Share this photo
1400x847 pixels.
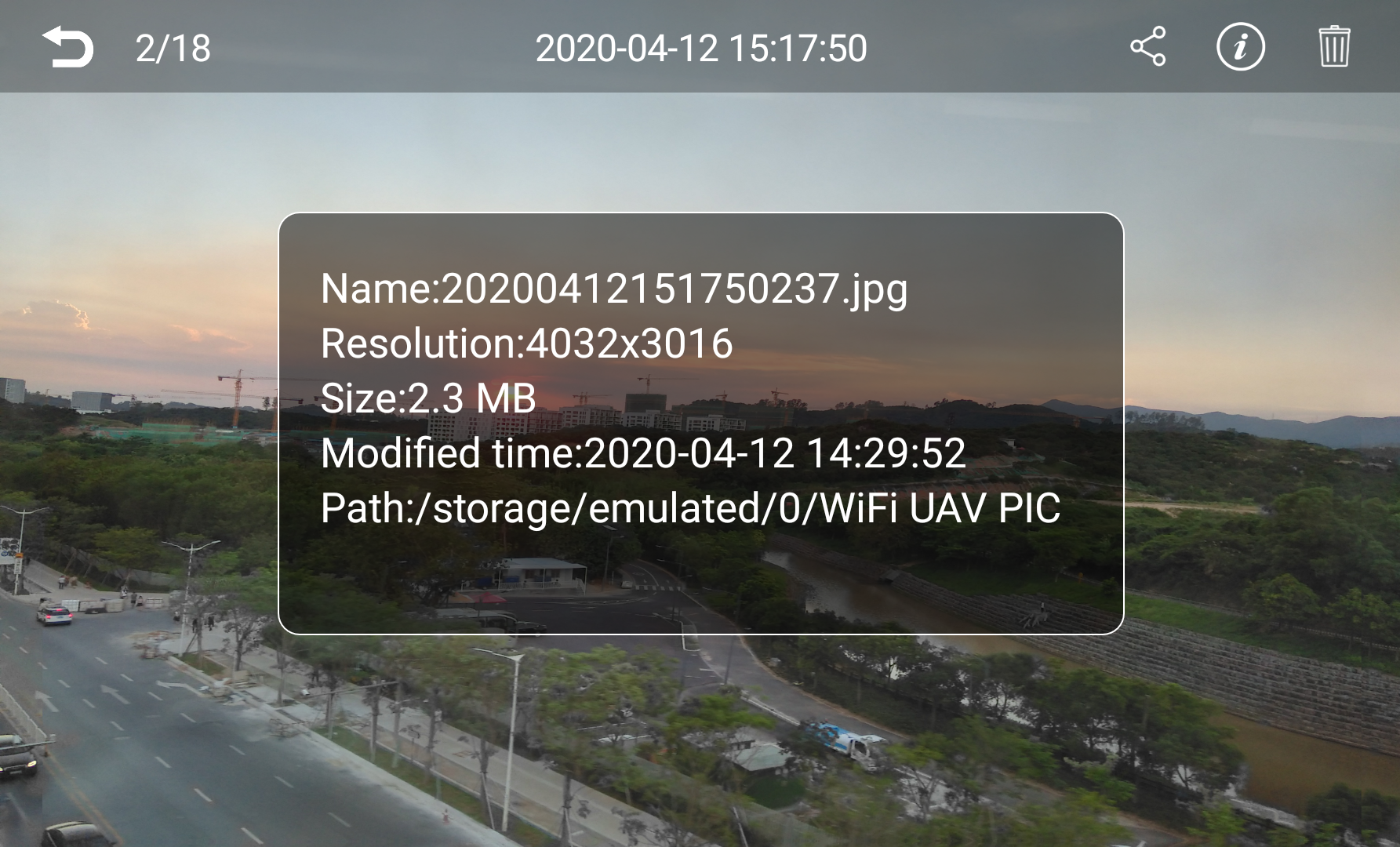[1147, 47]
